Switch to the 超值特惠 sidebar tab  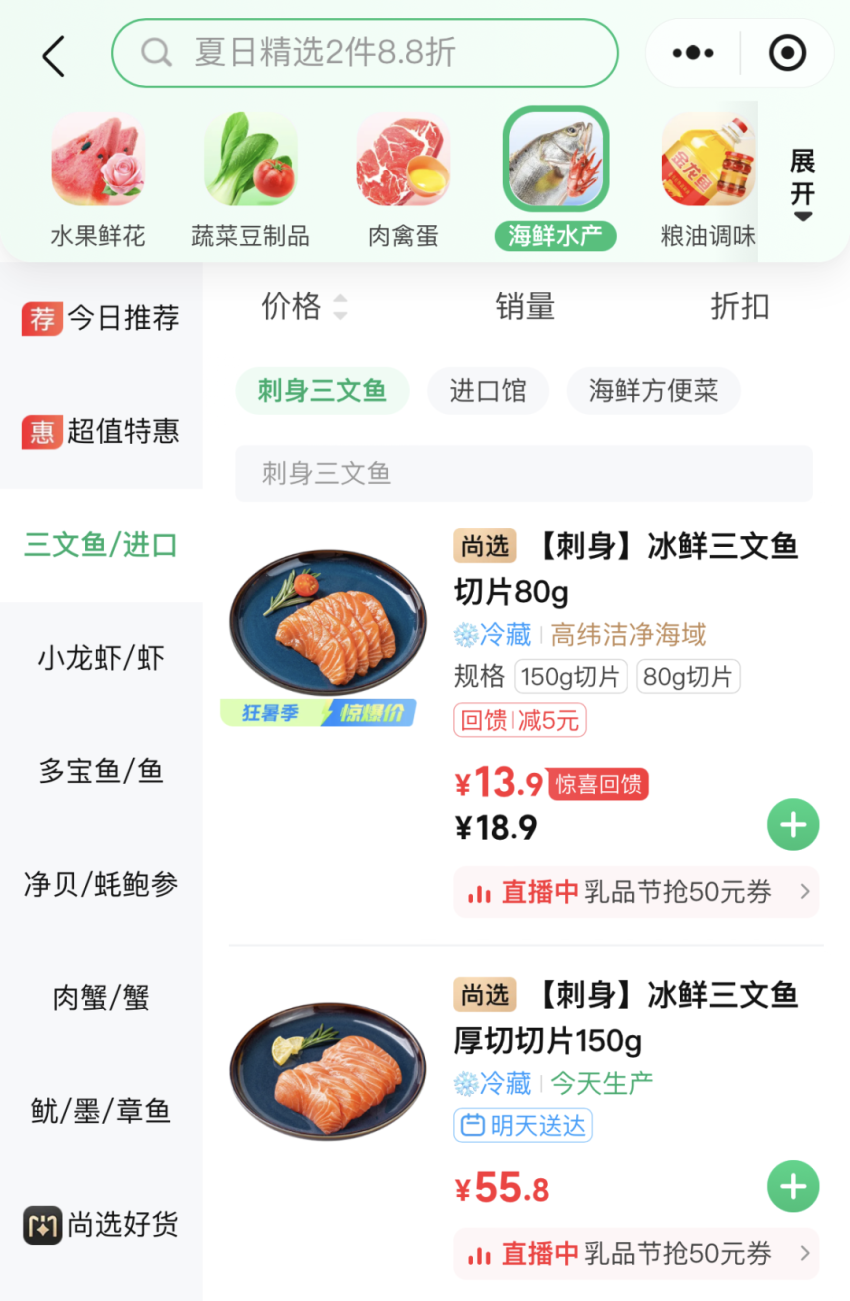tap(100, 432)
